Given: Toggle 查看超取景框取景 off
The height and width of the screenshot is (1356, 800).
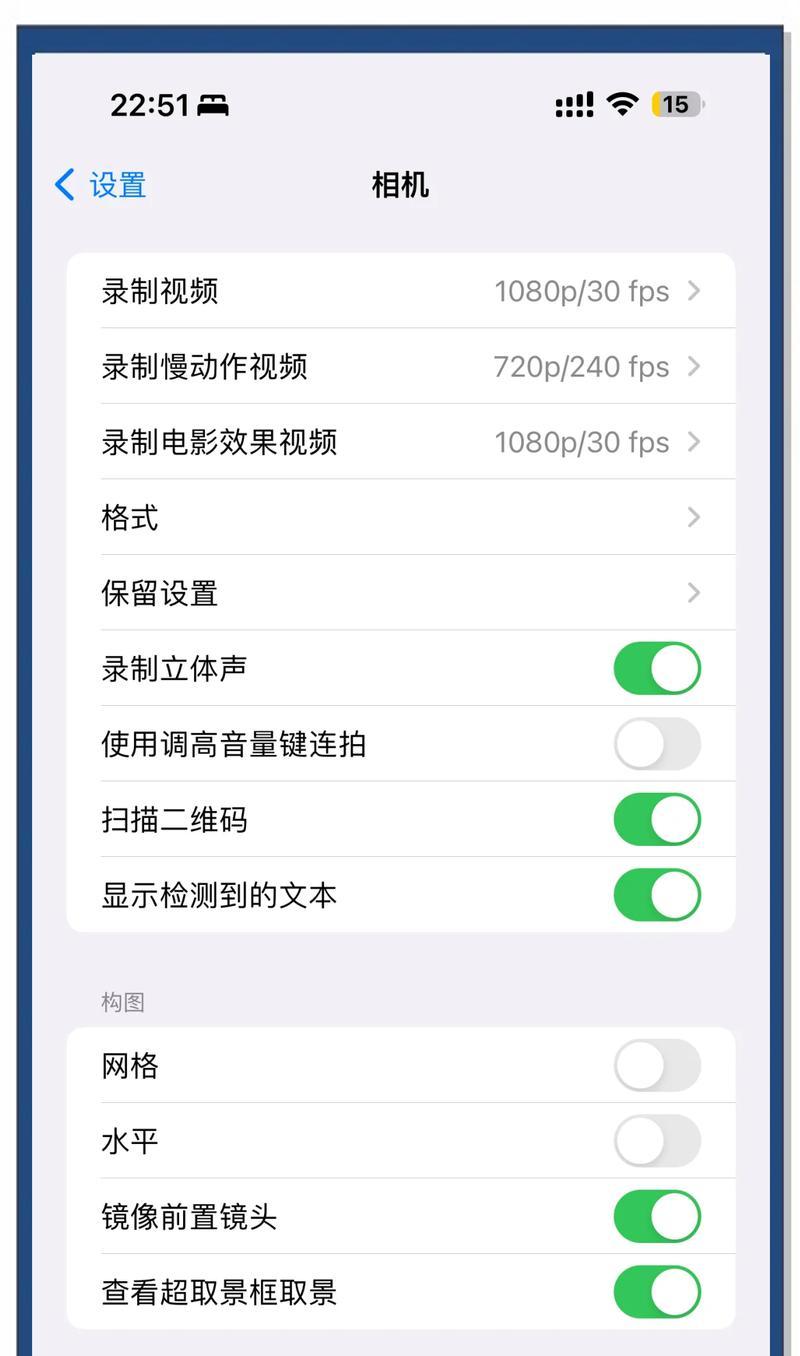Looking at the screenshot, I should (657, 1292).
